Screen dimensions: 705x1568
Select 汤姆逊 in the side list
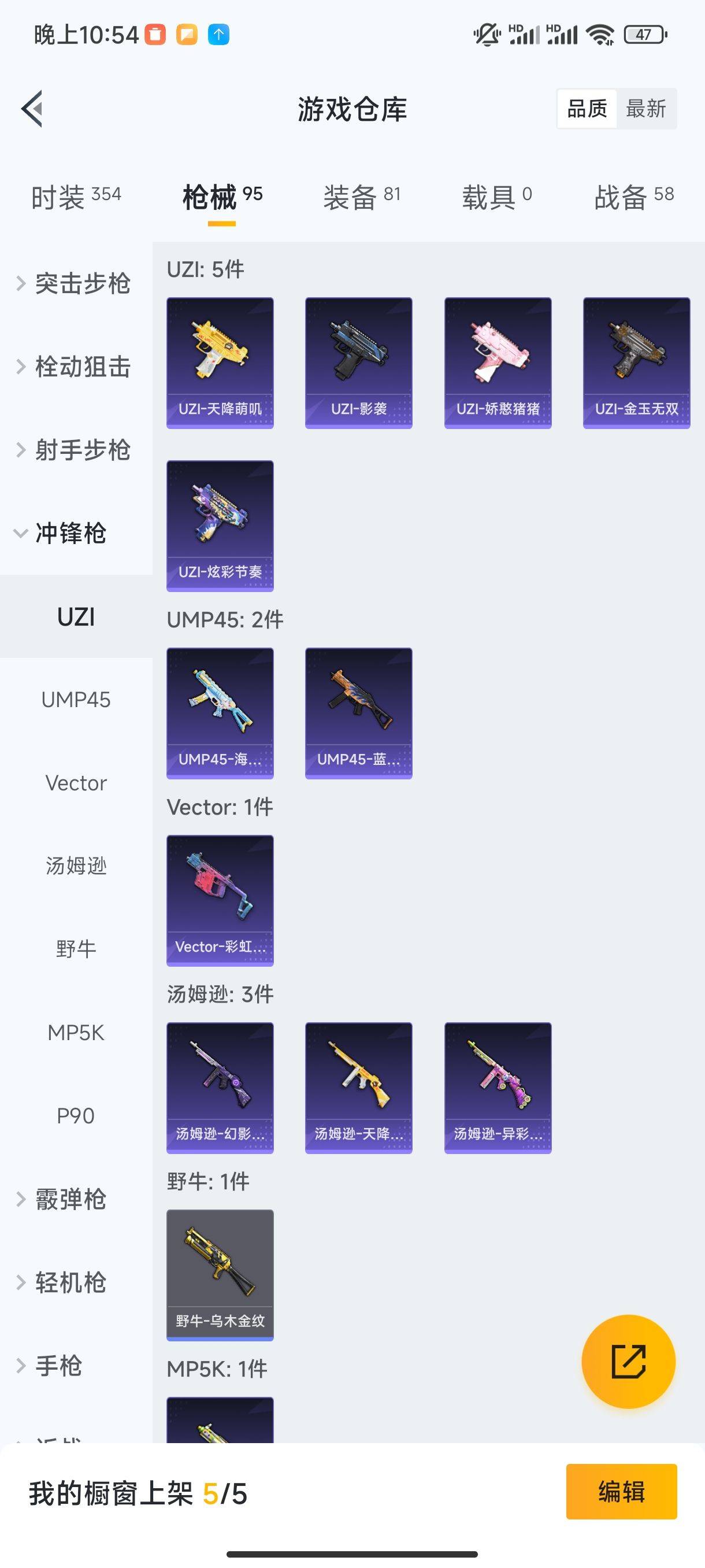76,866
